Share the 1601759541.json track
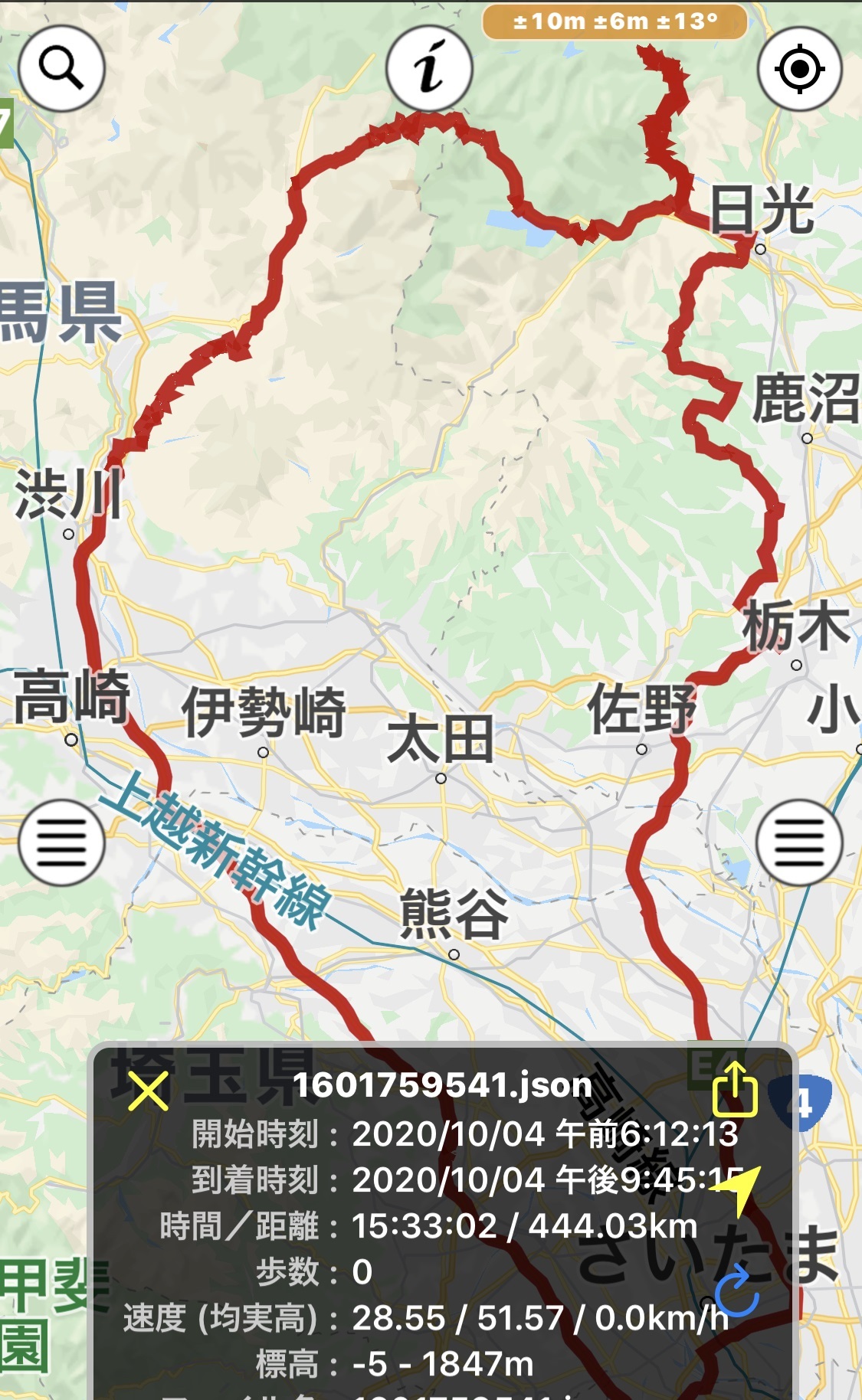 735,1088
